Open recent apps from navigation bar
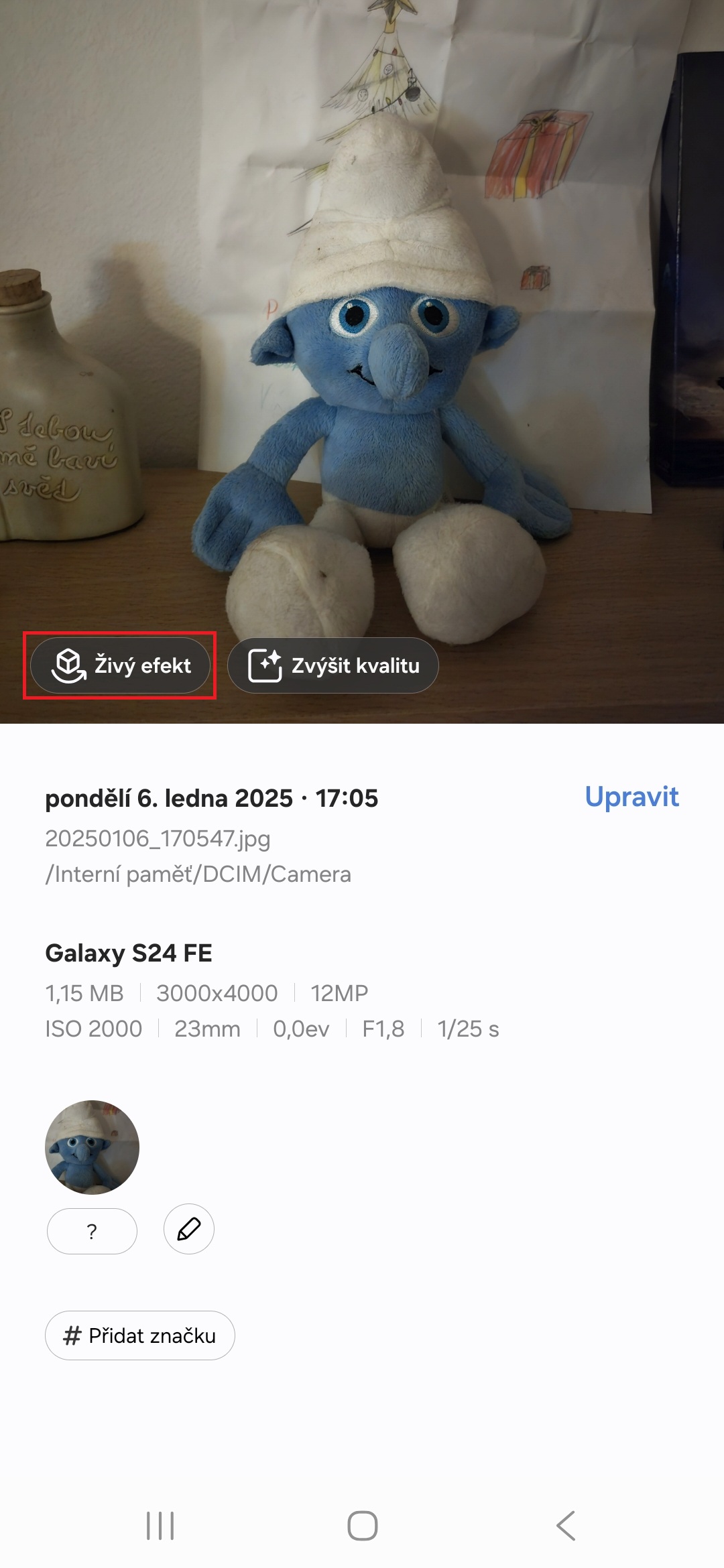Image resolution: width=724 pixels, height=1568 pixels. (x=160, y=1526)
